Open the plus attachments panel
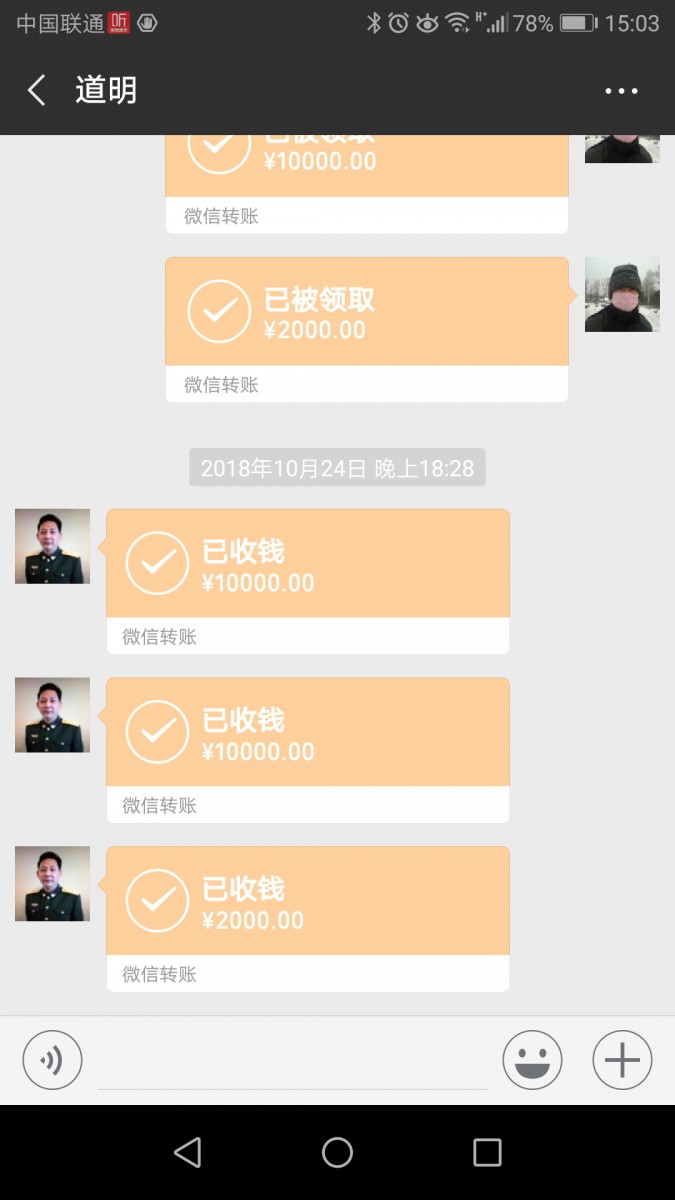Viewport: 675px width, 1200px height. [x=622, y=1060]
